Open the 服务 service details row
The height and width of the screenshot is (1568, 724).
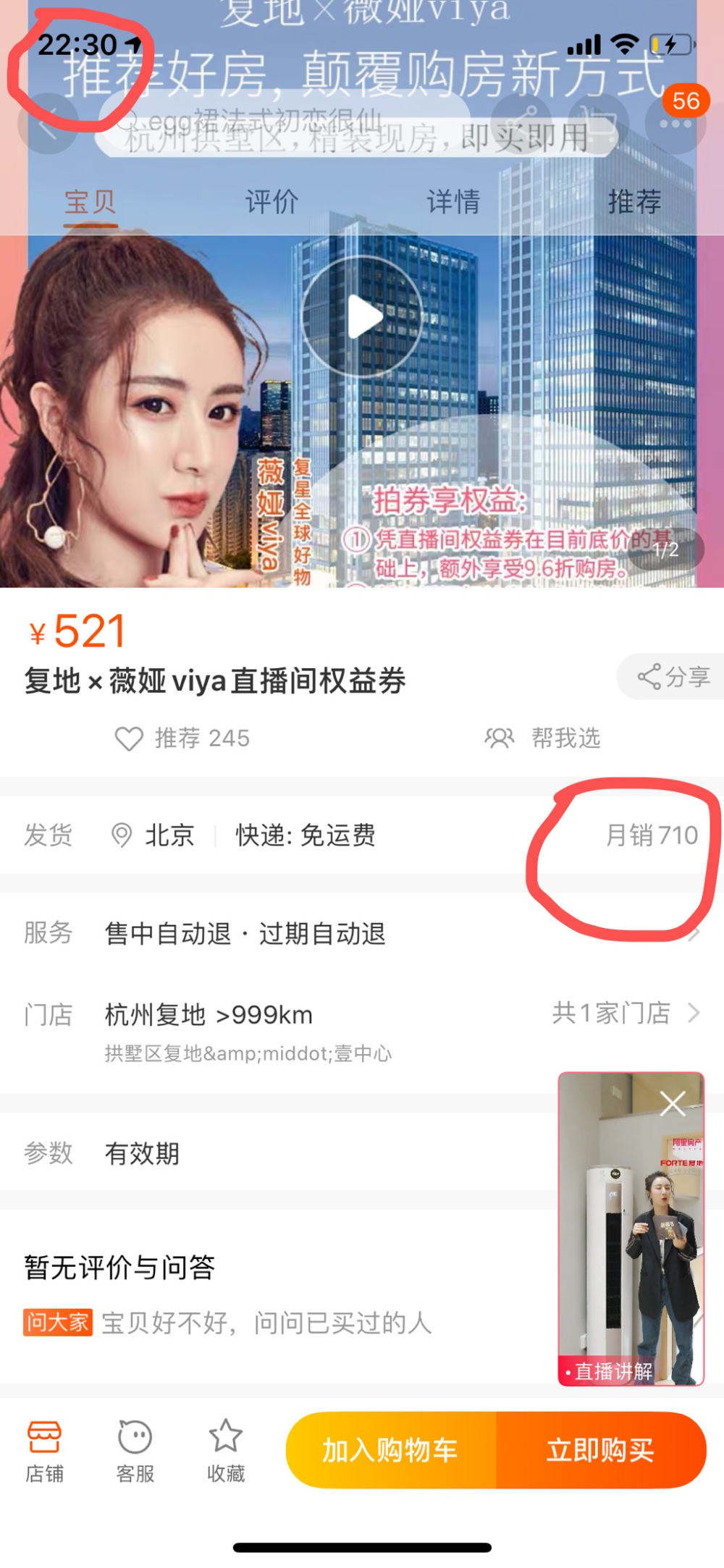(362, 934)
